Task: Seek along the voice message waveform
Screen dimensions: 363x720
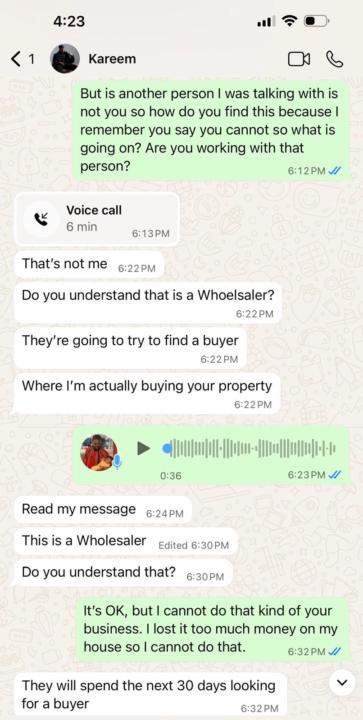Action: pos(250,448)
